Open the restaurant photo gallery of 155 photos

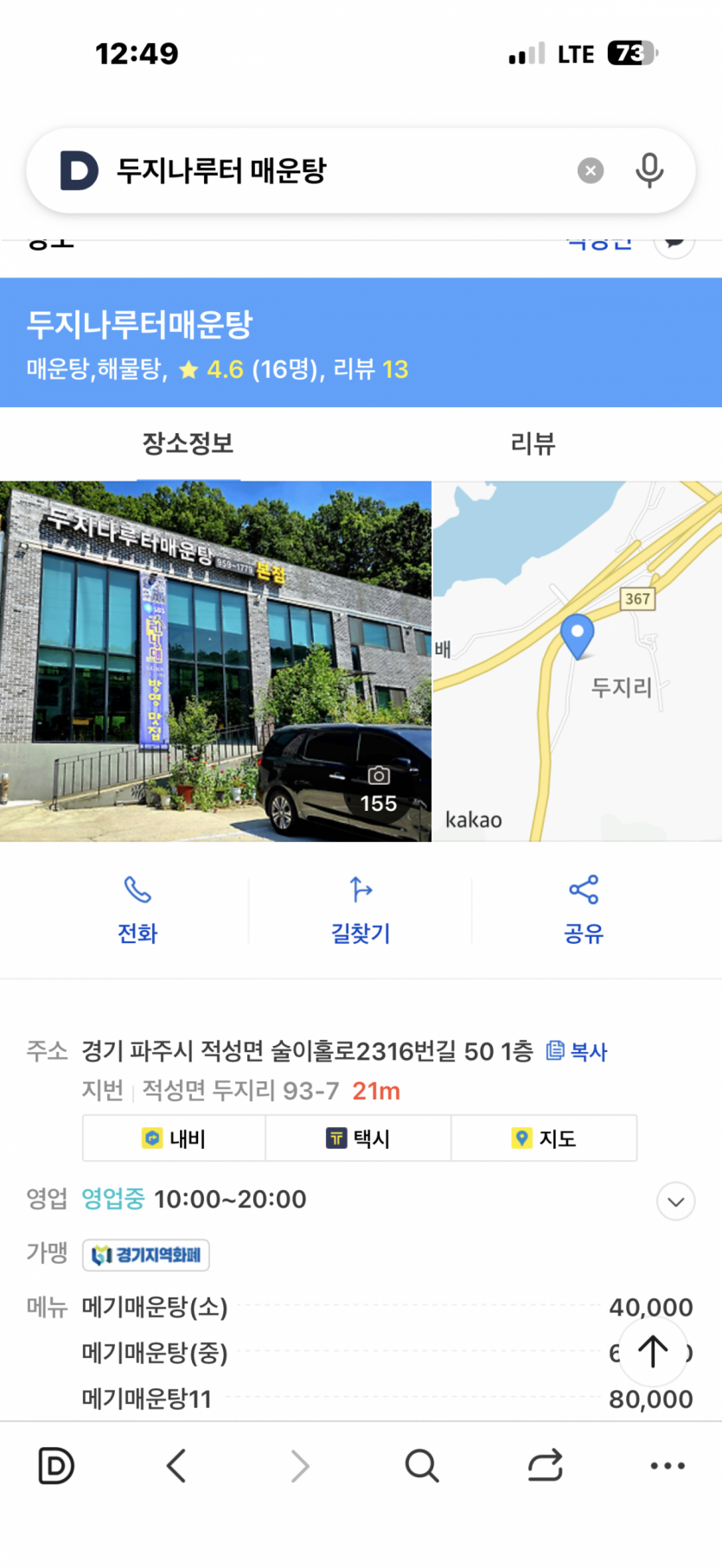pos(215,661)
